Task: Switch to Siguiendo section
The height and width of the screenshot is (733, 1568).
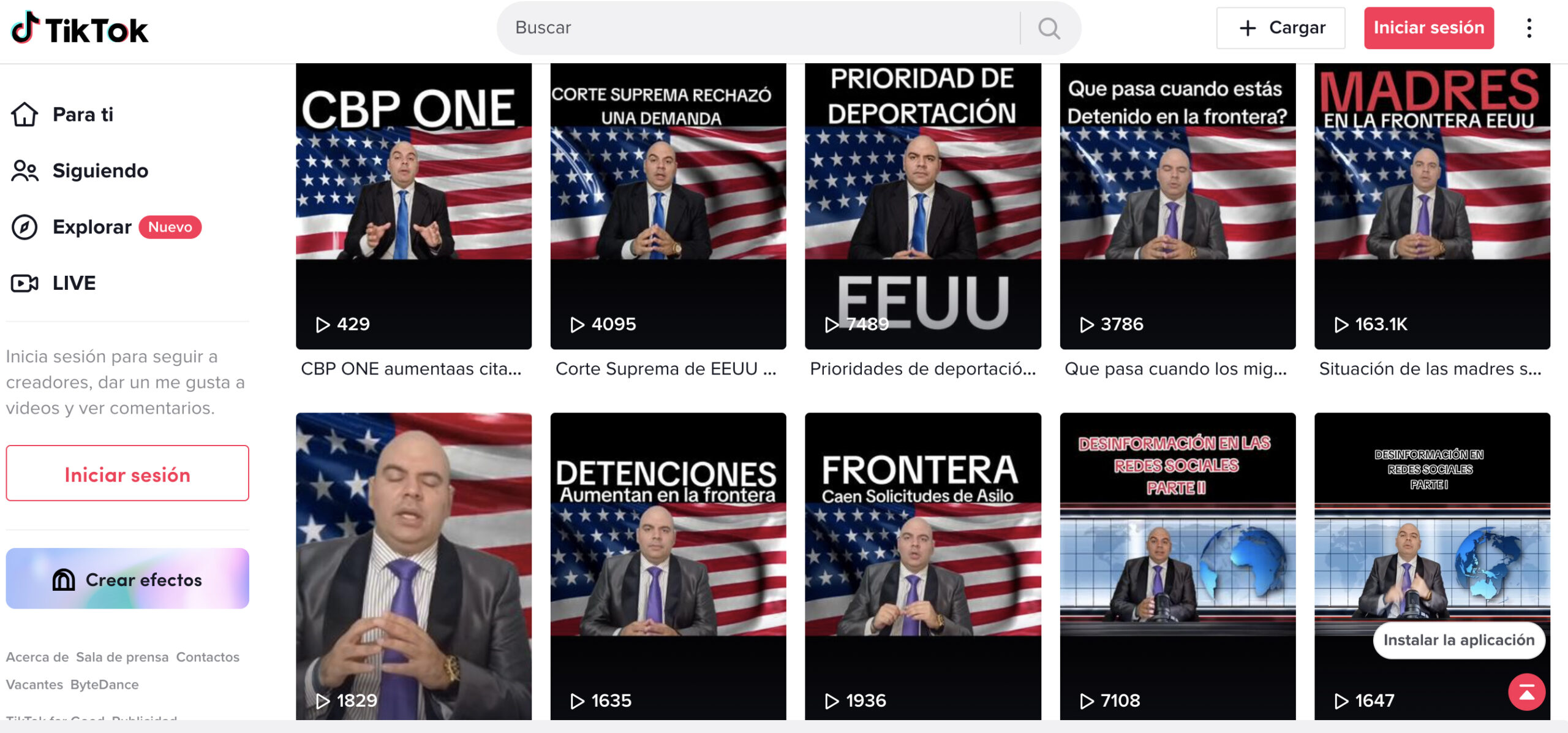Action: coord(100,171)
